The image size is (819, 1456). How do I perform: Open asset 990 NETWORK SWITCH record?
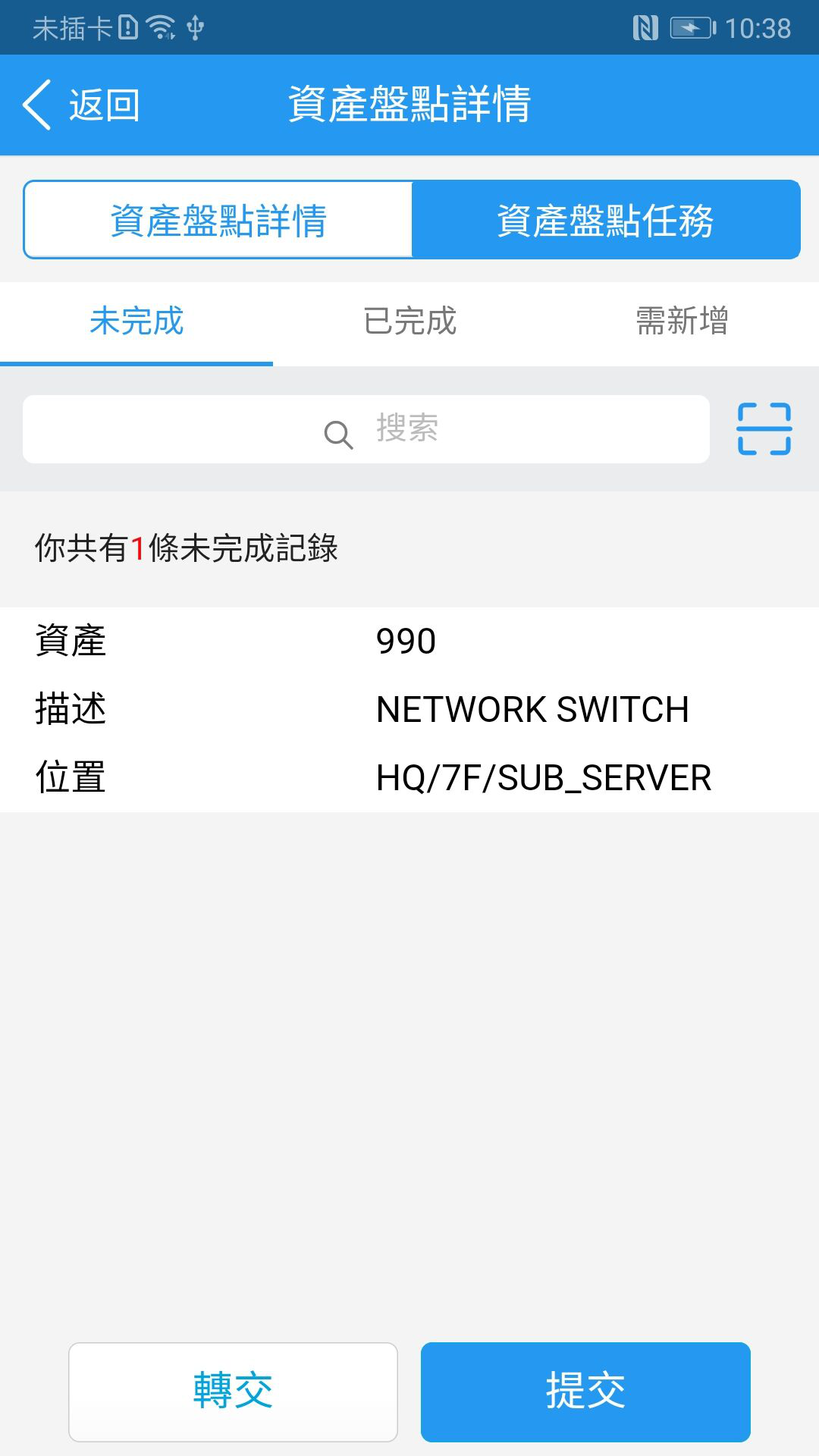pos(409,710)
